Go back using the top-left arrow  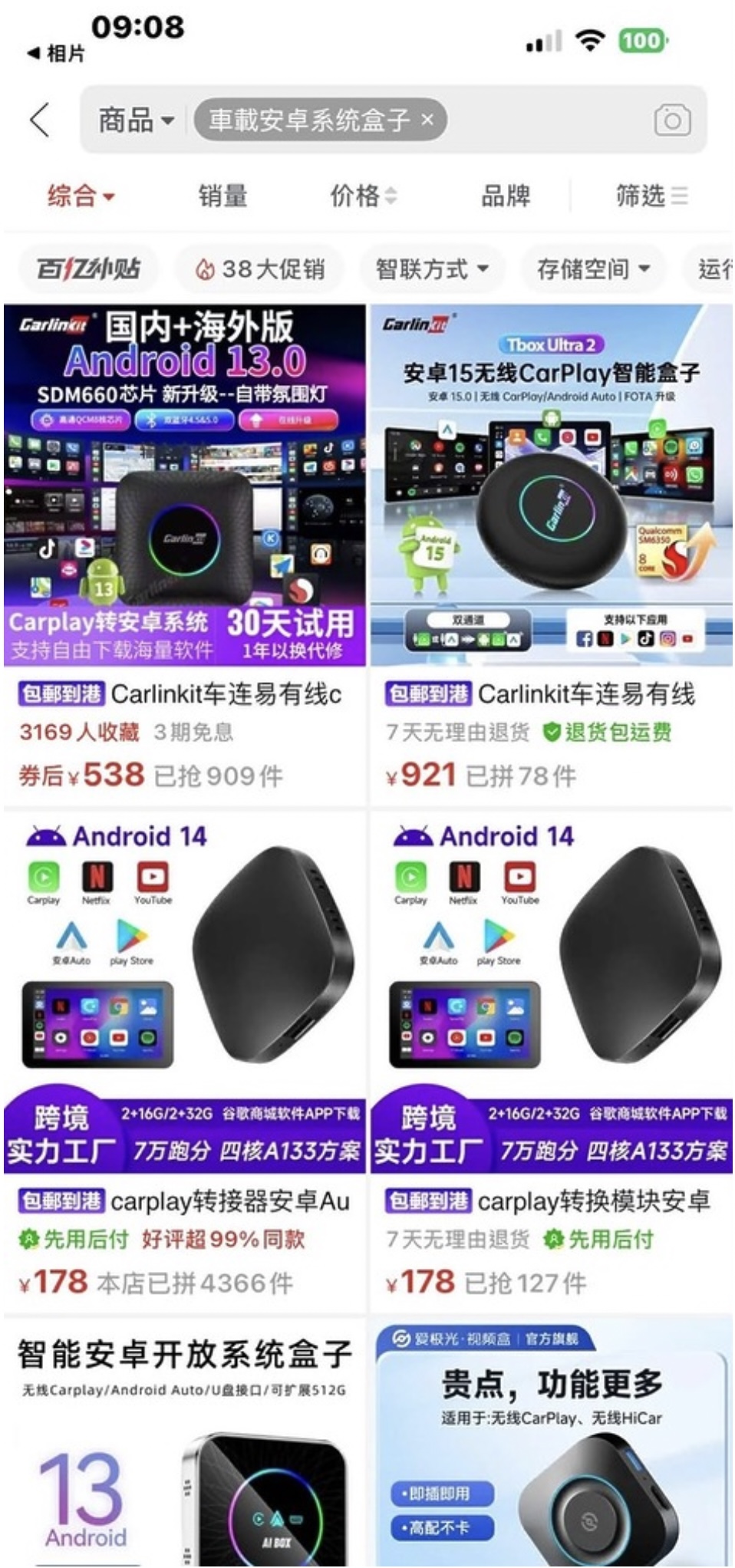click(x=40, y=120)
